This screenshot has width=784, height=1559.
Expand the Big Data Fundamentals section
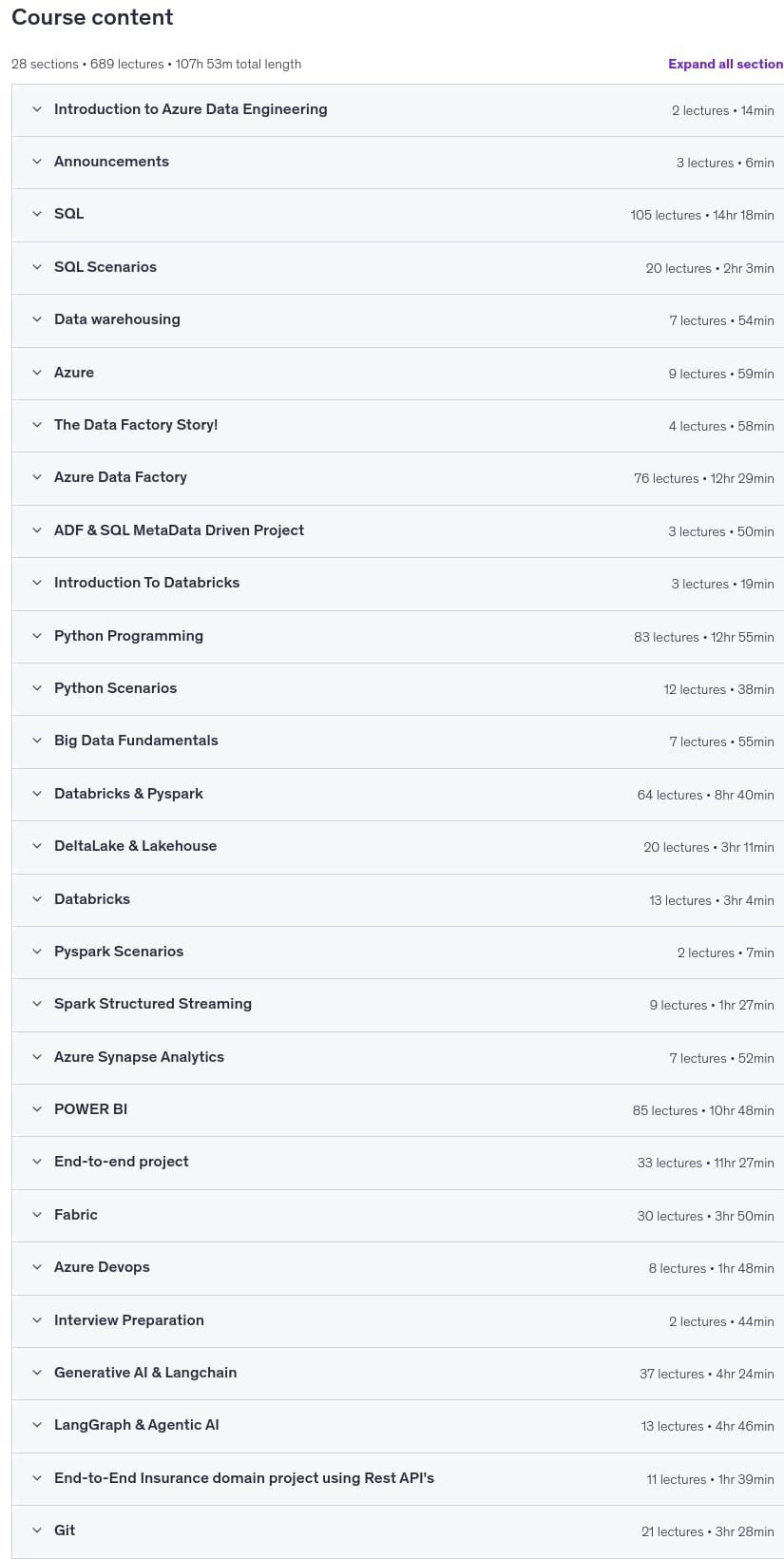point(398,741)
